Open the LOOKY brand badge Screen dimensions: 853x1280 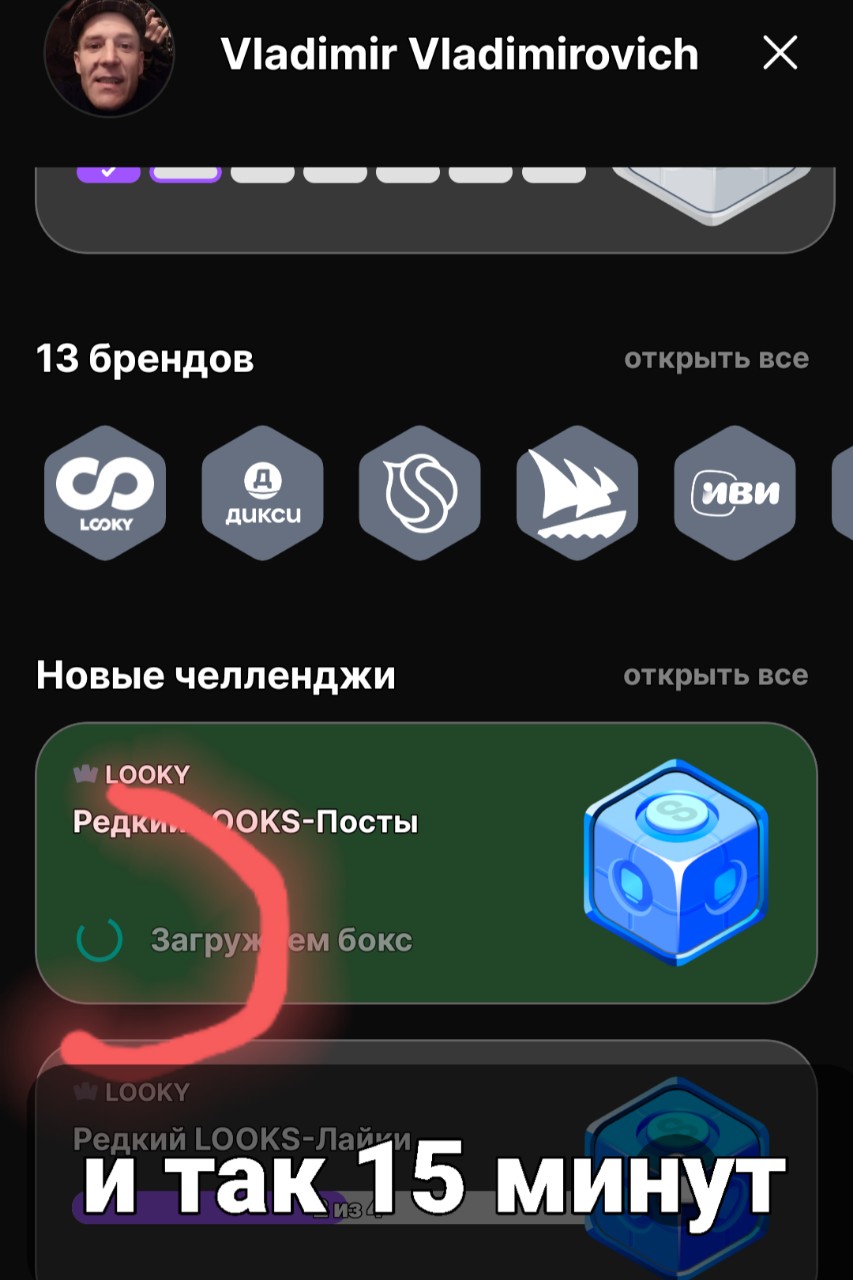point(105,493)
